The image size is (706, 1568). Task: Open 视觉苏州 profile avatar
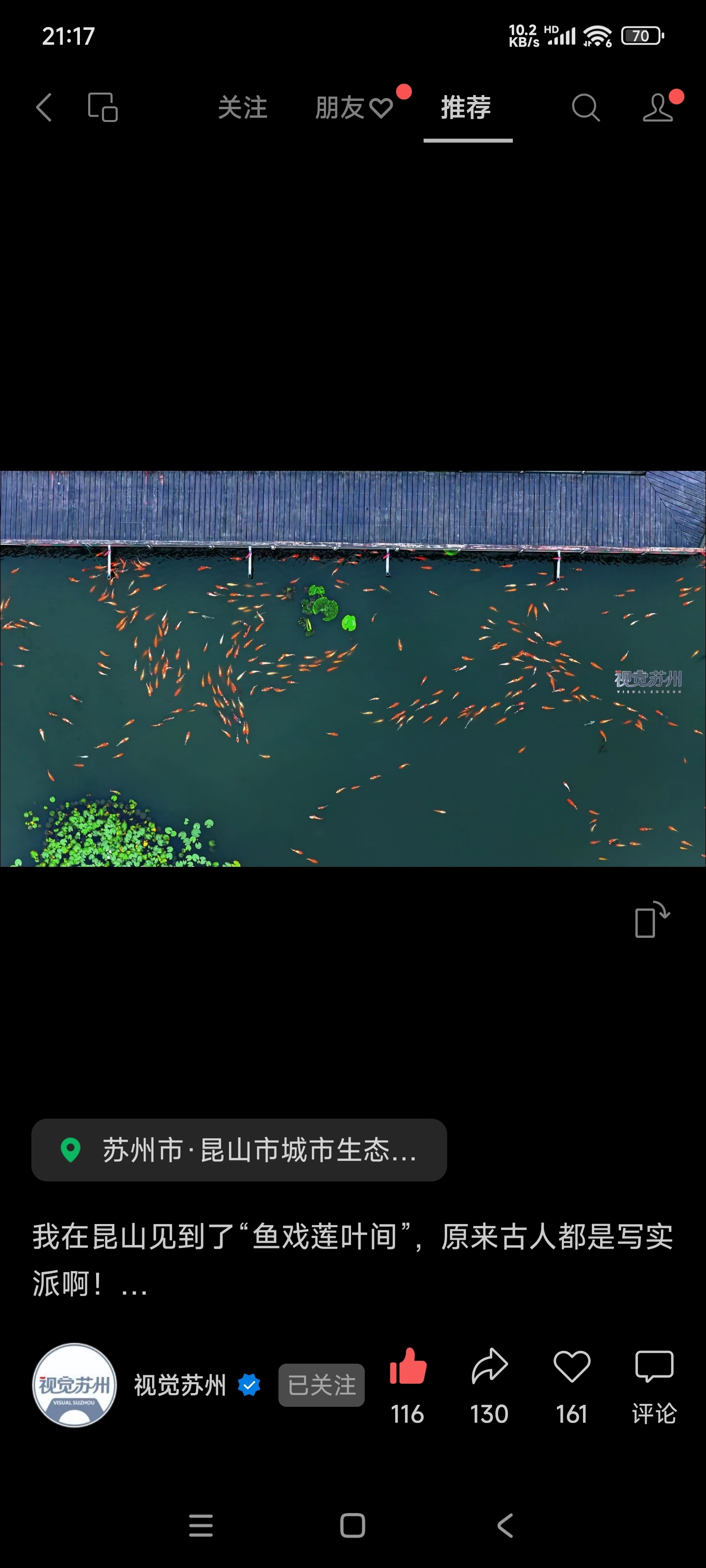click(x=75, y=1385)
